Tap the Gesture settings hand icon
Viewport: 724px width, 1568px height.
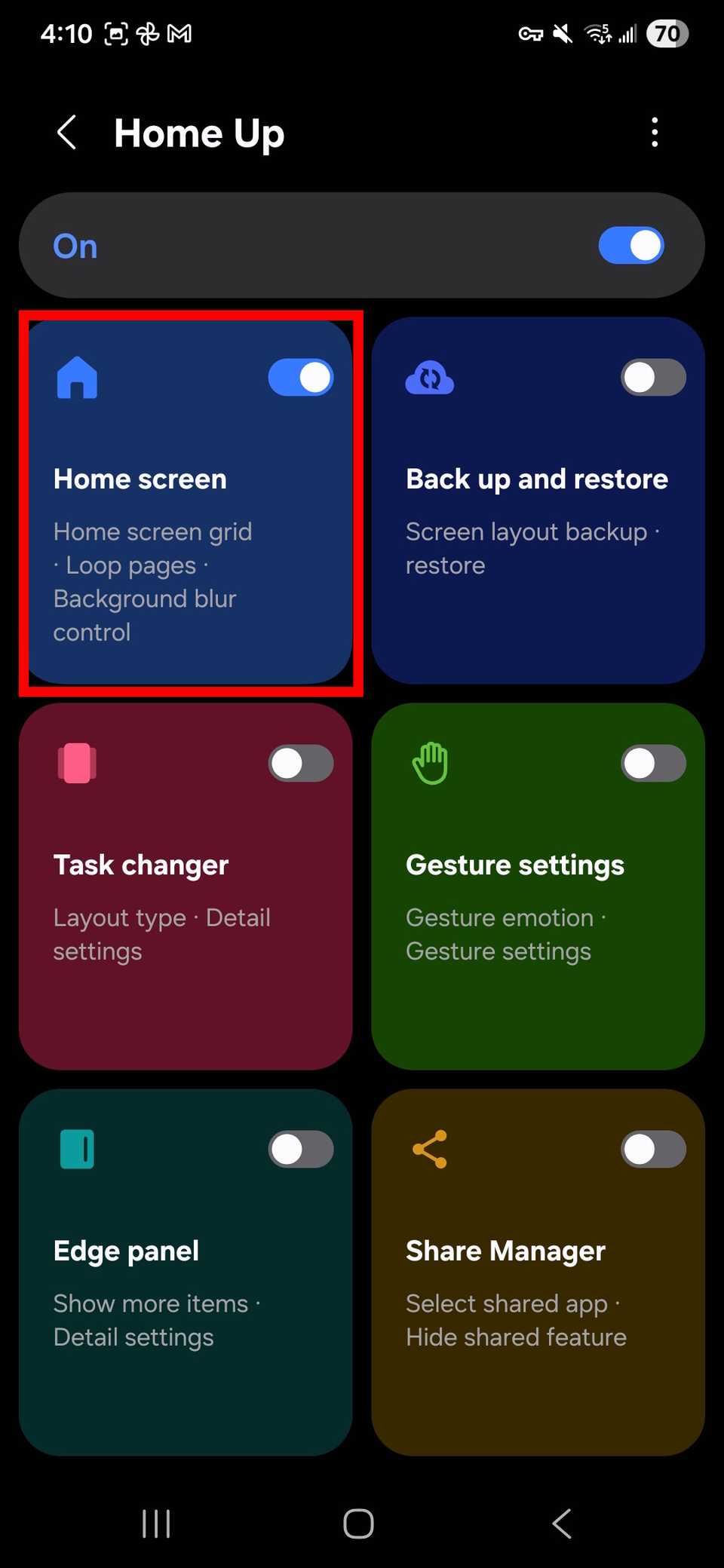(x=429, y=764)
